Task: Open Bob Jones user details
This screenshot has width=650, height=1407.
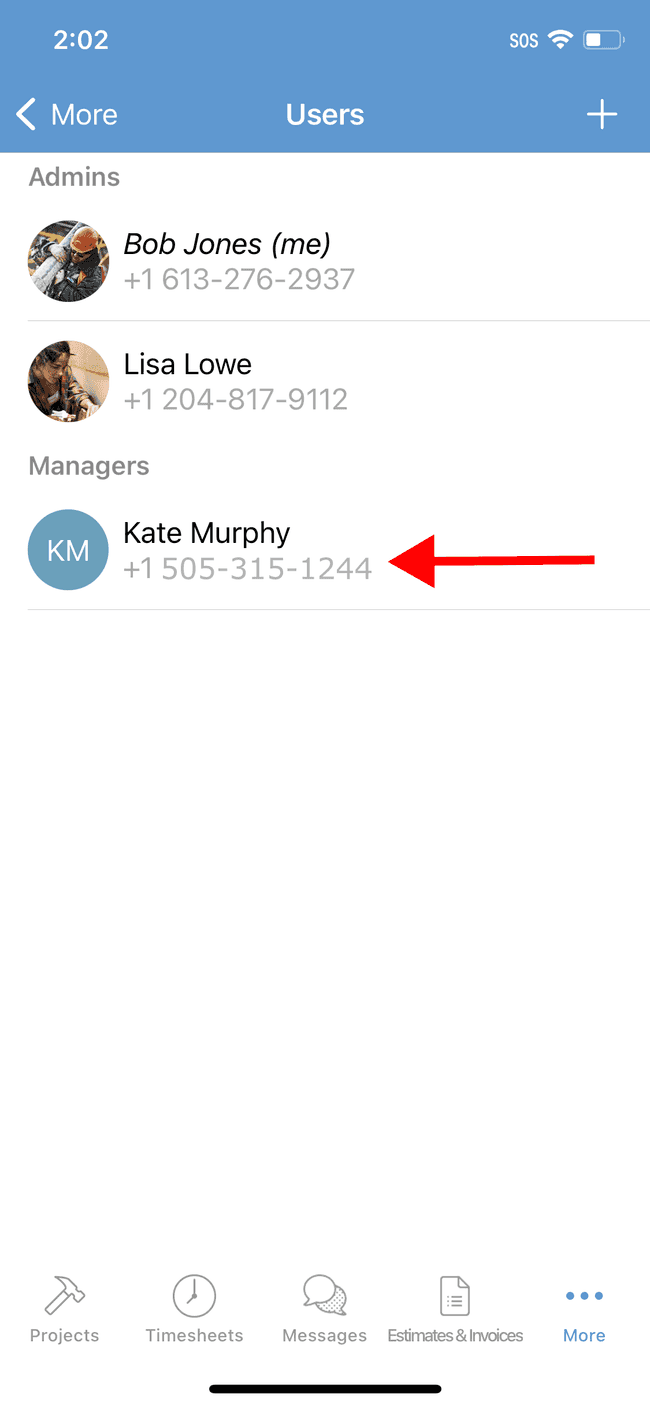Action: 325,261
